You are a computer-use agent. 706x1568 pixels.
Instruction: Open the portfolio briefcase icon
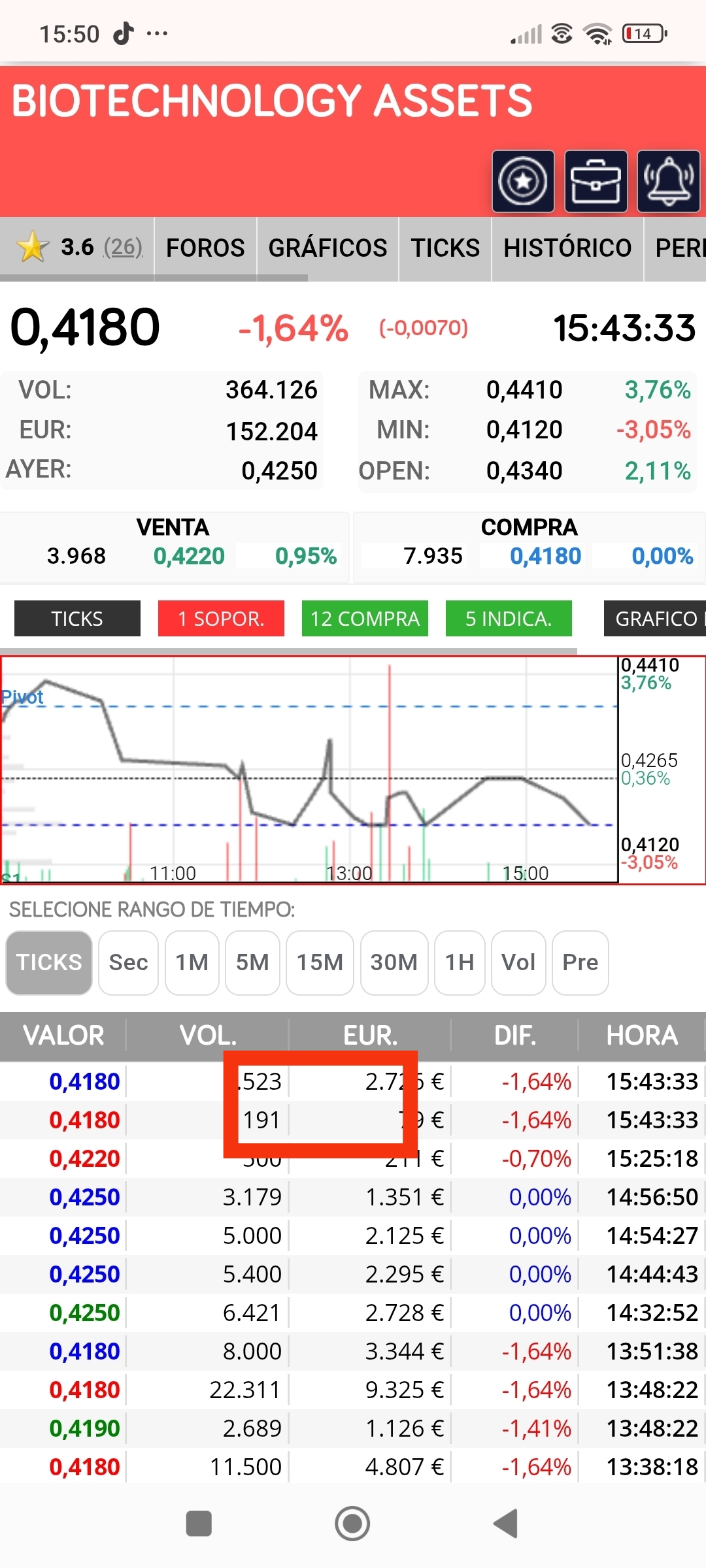tap(596, 182)
